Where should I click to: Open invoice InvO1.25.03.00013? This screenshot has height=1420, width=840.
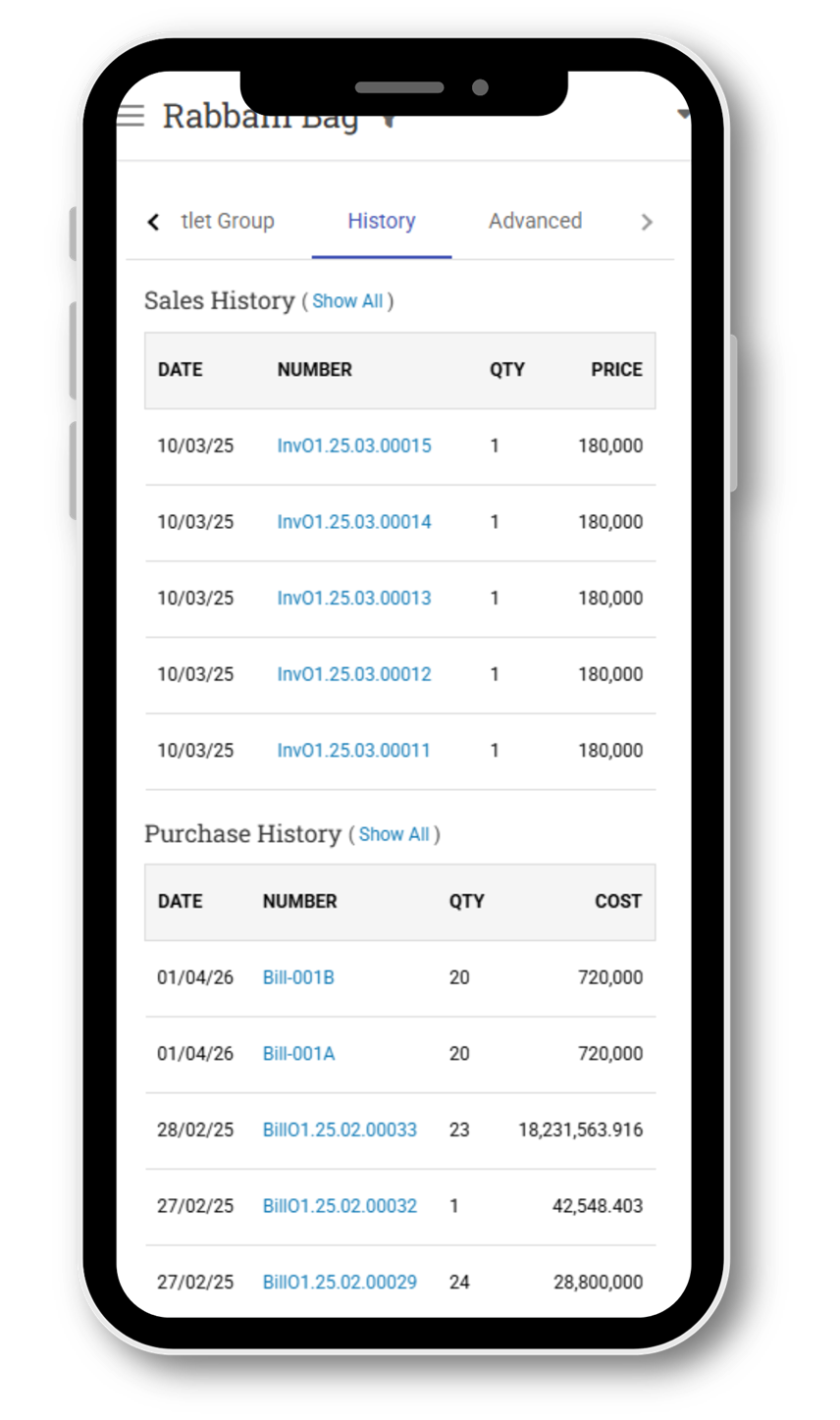pyautogui.click(x=354, y=598)
